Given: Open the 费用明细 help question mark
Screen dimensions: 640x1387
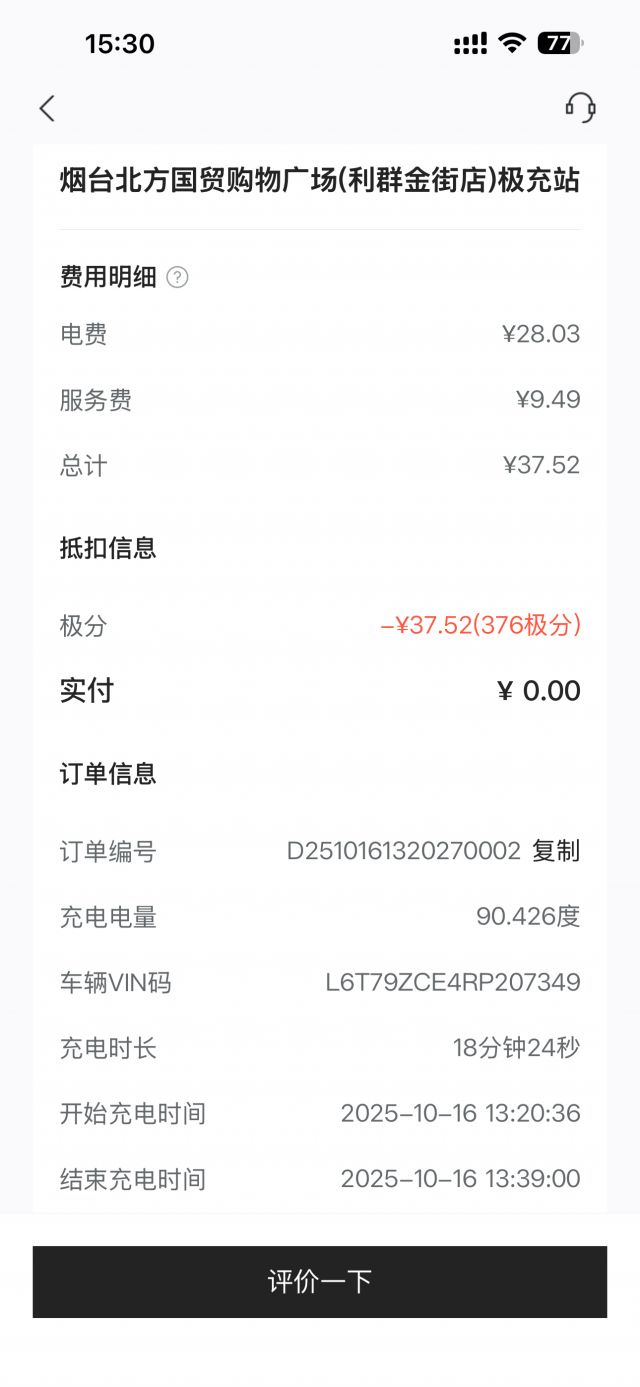Looking at the screenshot, I should point(177,277).
